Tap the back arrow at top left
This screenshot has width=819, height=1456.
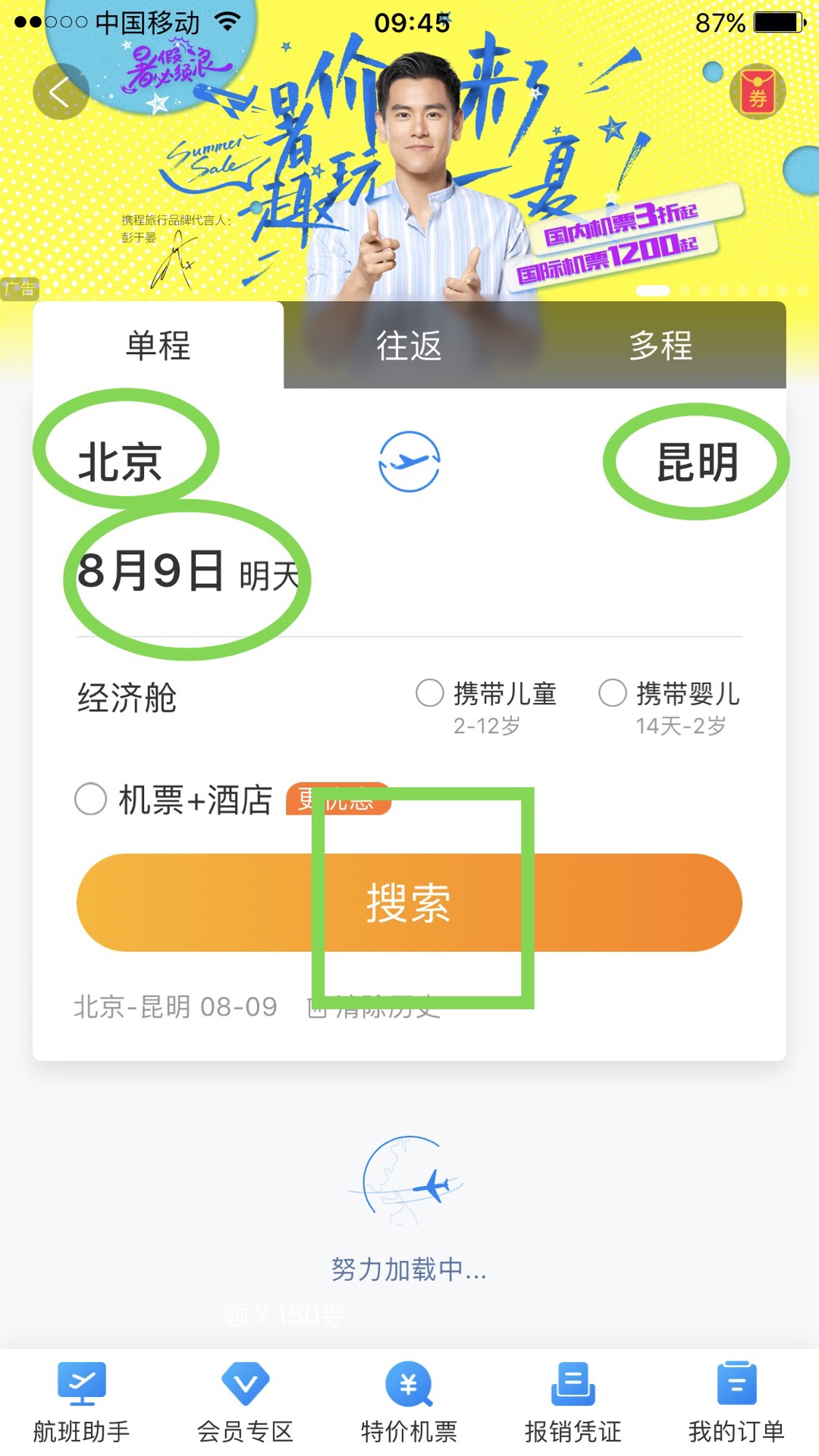[59, 91]
